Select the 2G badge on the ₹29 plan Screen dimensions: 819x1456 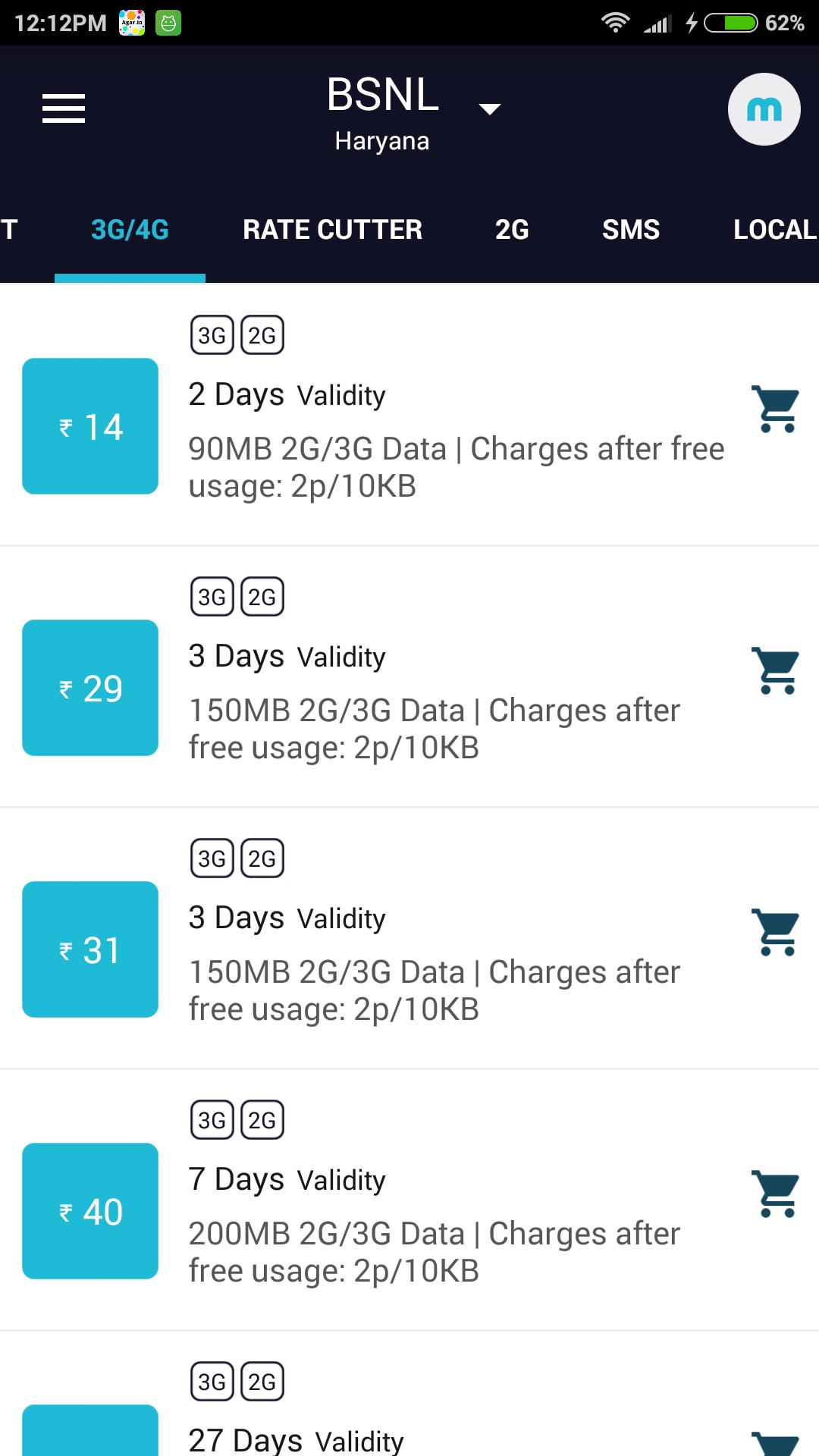(263, 596)
